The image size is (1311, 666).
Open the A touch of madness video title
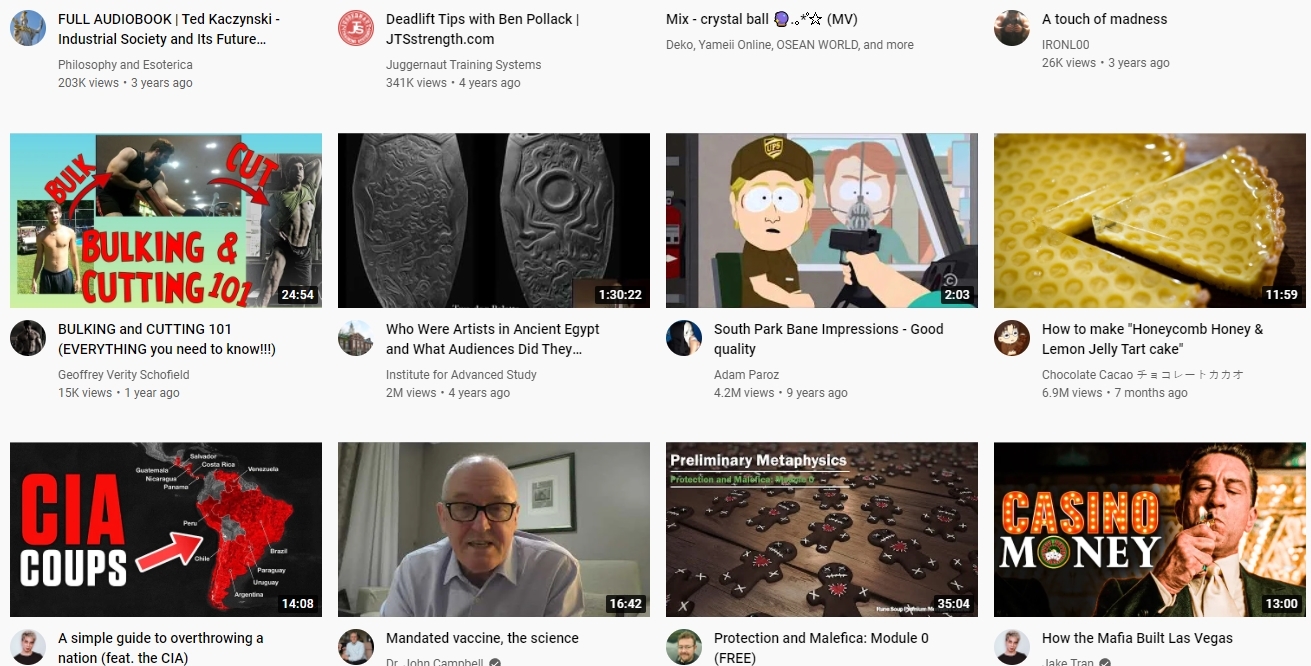pos(1104,19)
